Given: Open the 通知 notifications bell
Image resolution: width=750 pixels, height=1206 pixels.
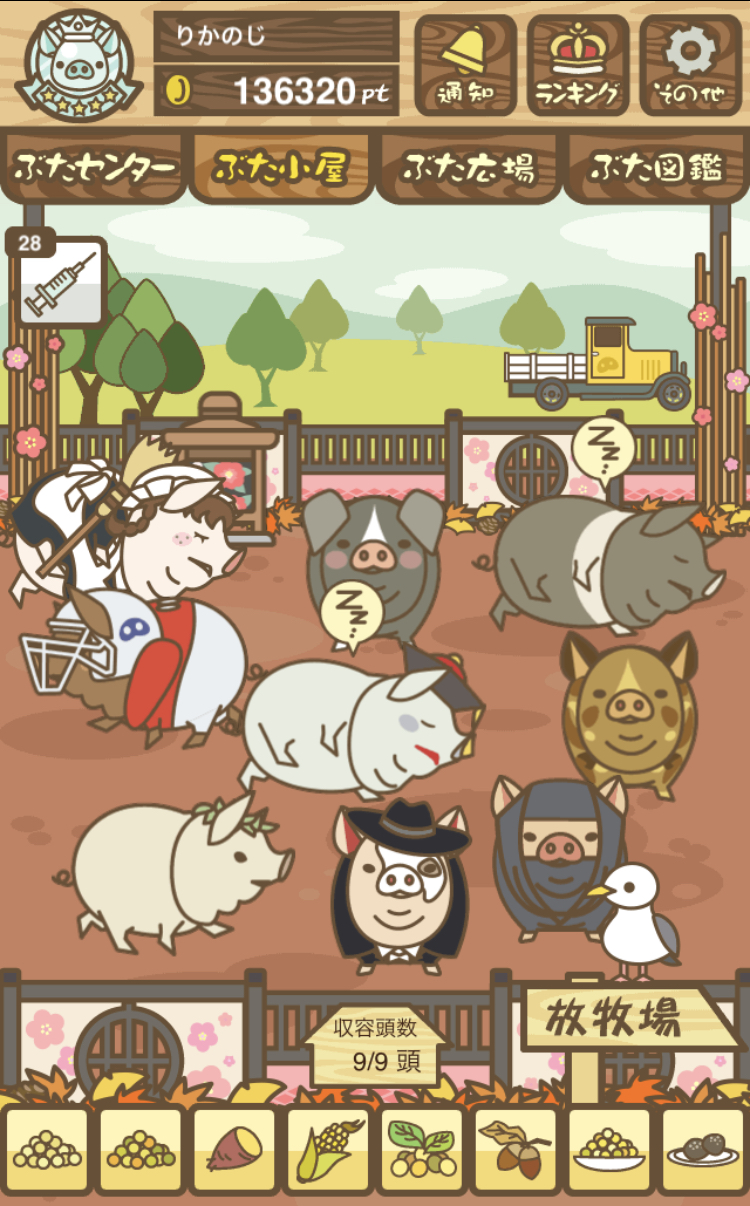Looking at the screenshot, I should 465,65.
